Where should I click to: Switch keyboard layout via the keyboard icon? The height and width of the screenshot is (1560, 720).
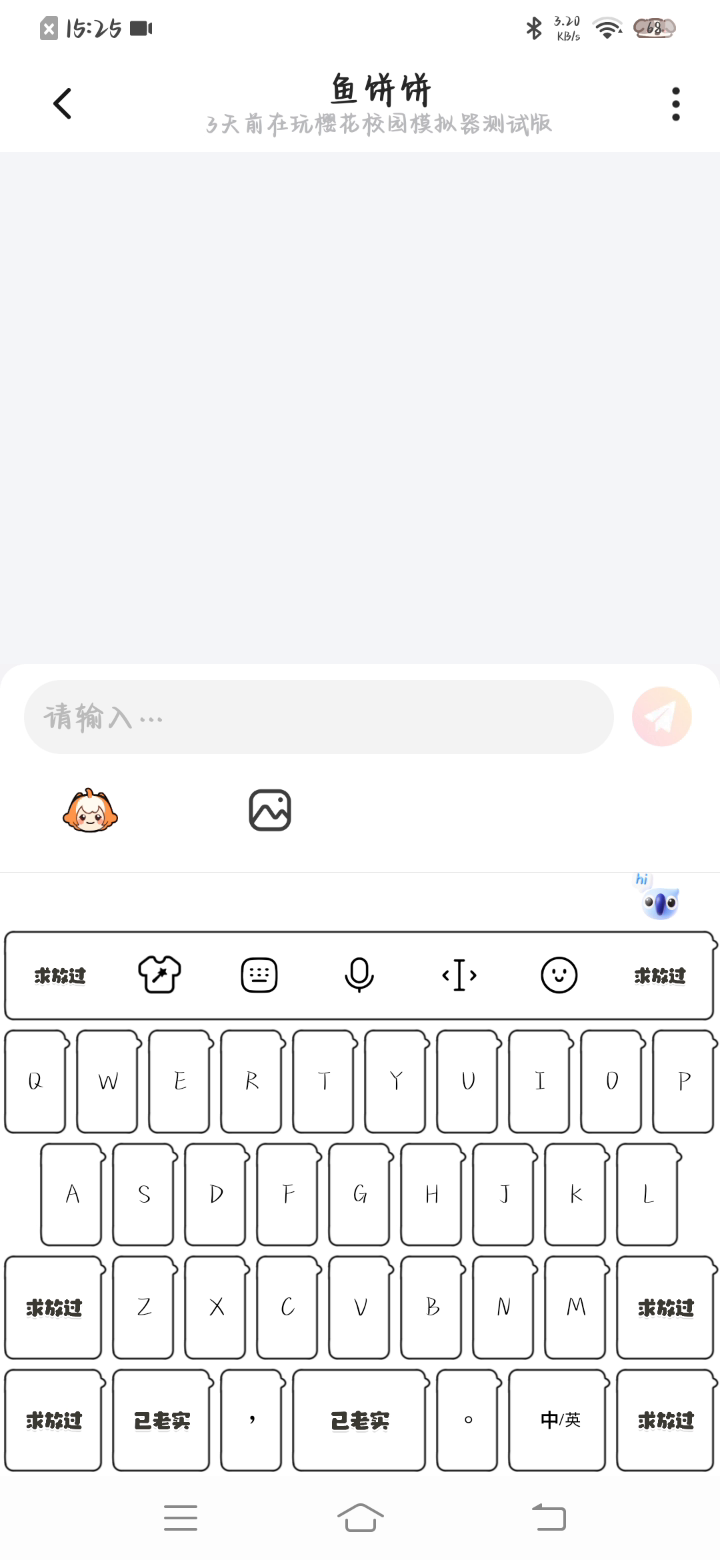click(x=259, y=974)
